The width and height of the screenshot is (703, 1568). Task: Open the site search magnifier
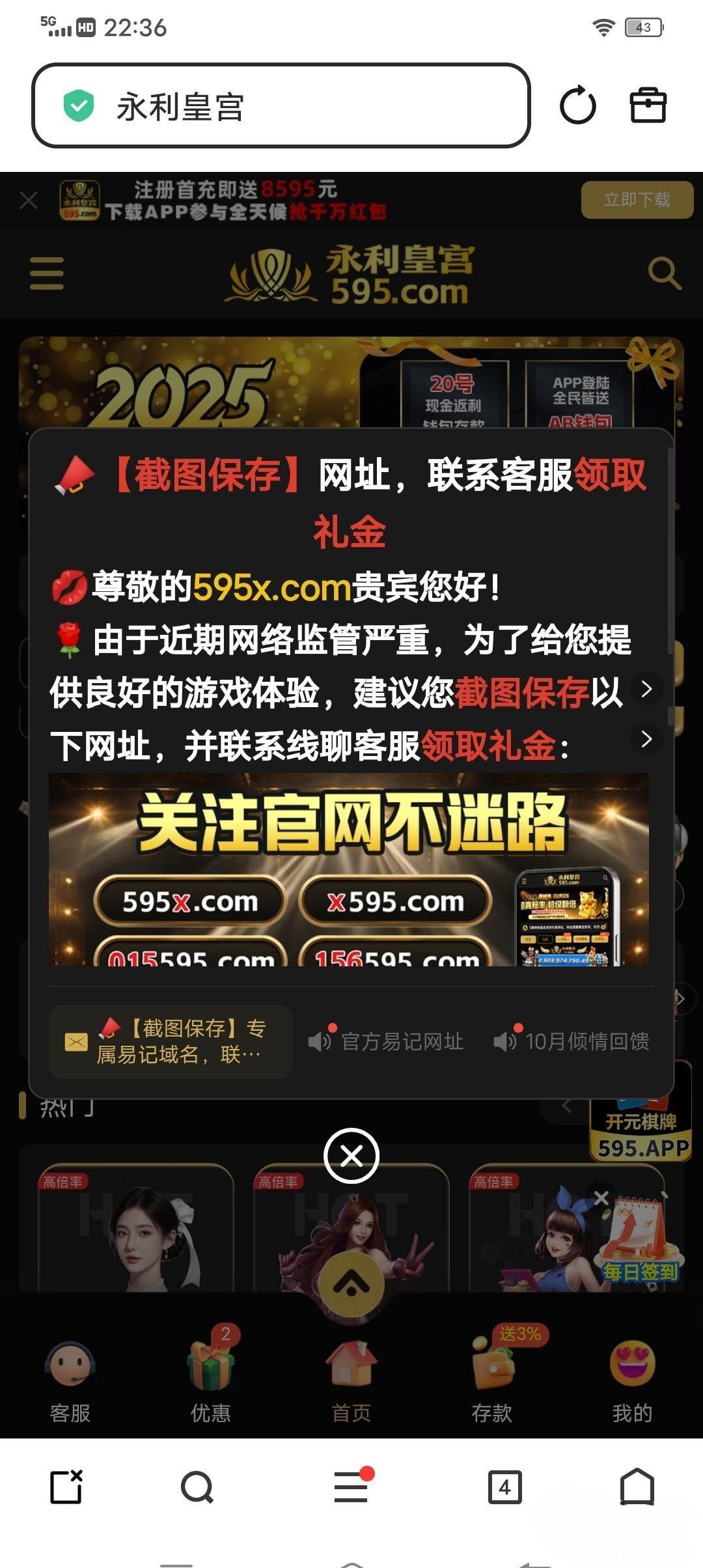[x=664, y=273]
